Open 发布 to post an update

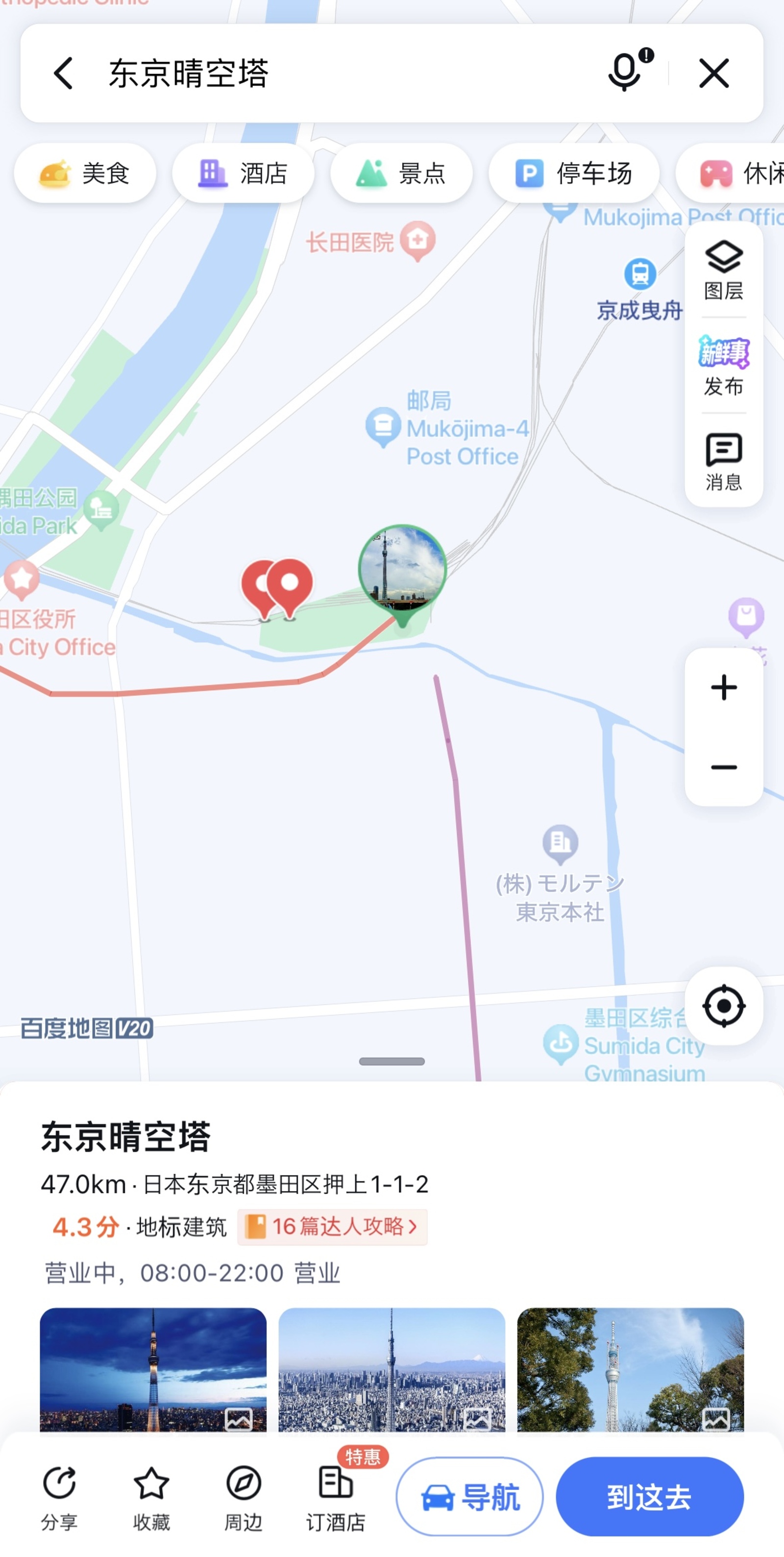[724, 366]
